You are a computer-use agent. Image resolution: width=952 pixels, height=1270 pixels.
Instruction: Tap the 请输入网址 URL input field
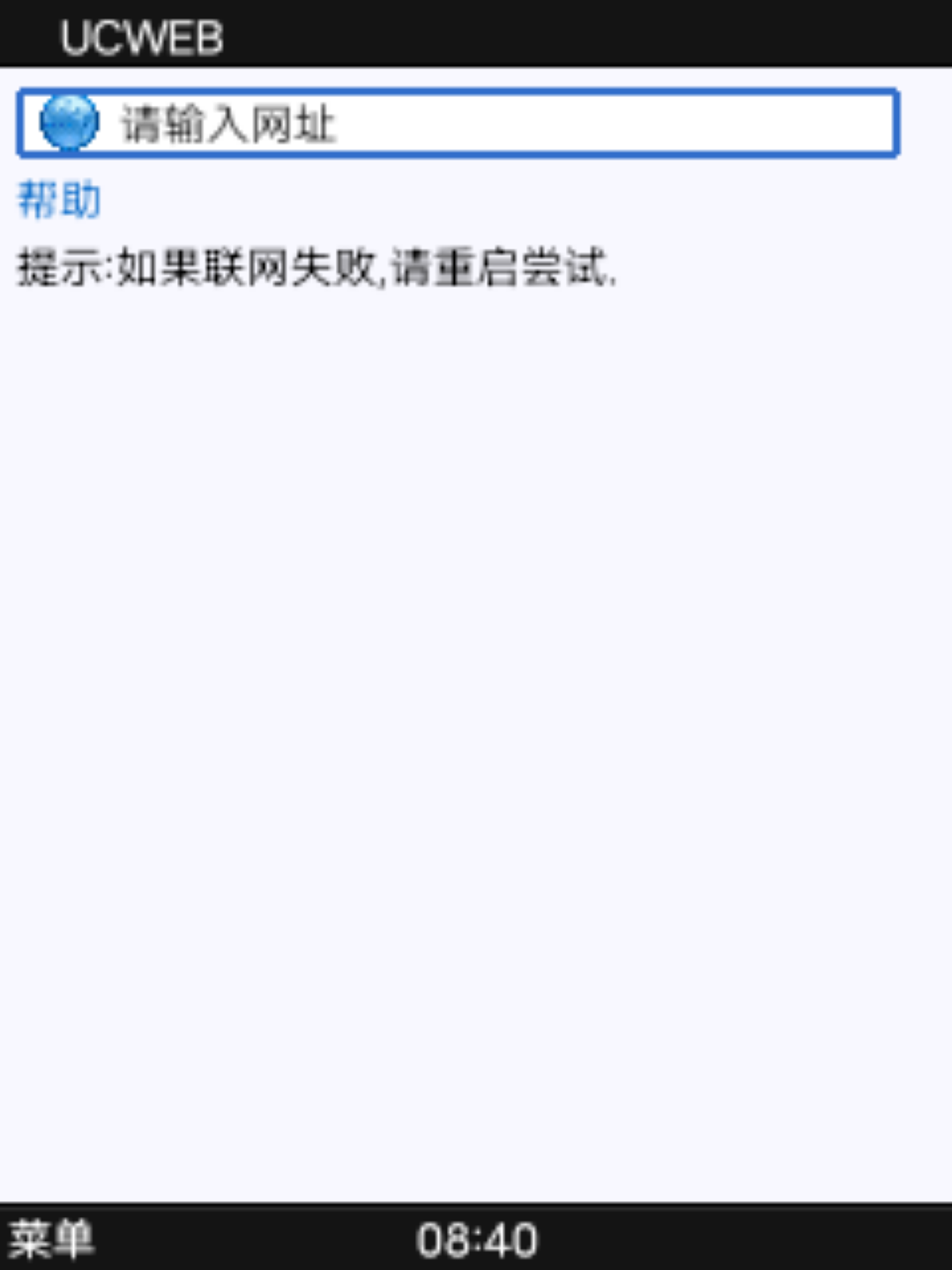coord(458,123)
